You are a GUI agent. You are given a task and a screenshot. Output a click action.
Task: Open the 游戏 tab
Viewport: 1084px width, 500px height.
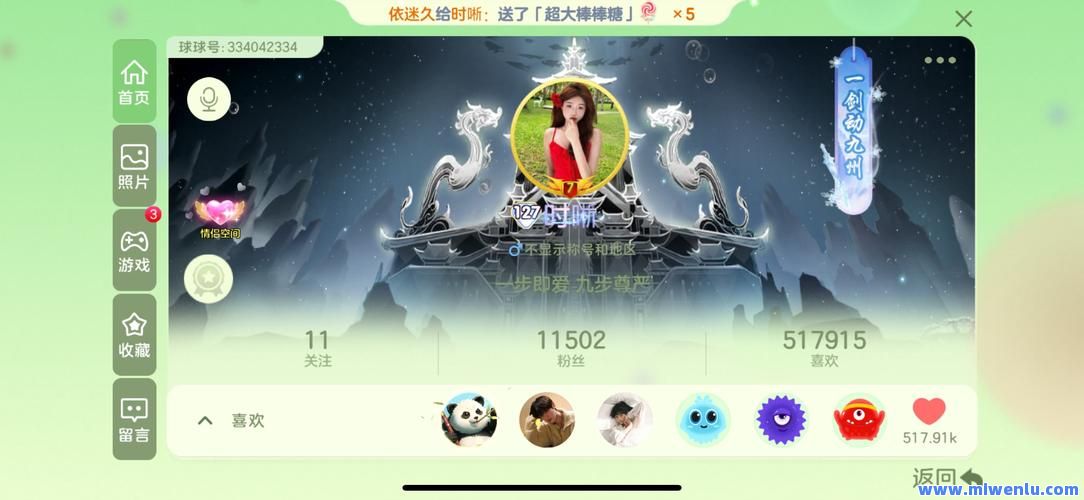[x=134, y=250]
